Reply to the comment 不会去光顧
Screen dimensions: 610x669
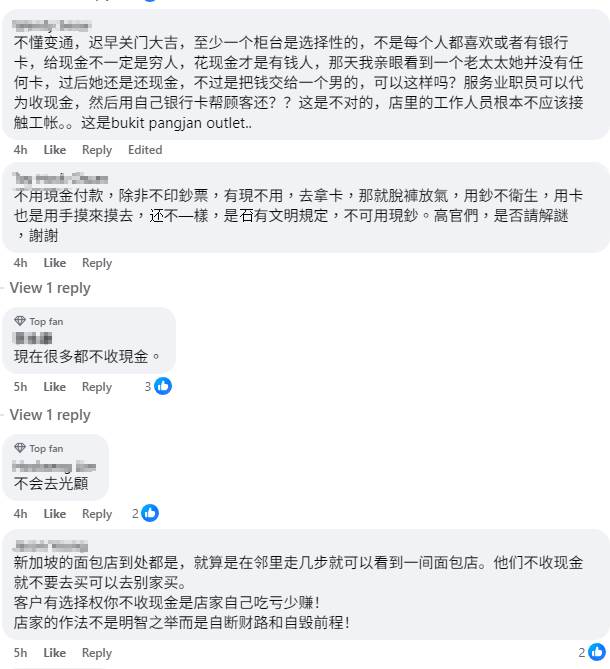[97, 513]
